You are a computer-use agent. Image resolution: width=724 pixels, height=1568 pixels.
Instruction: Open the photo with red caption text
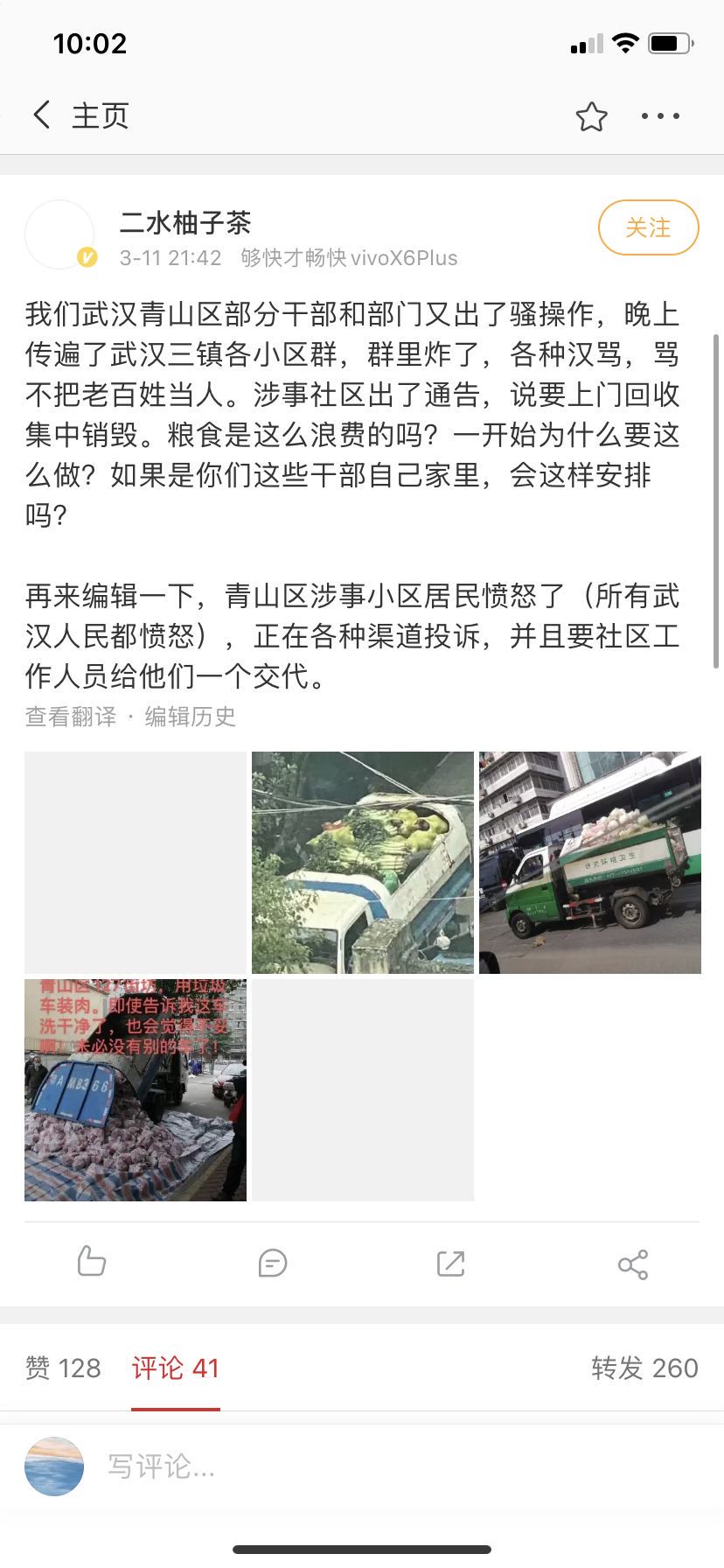tap(135, 1089)
